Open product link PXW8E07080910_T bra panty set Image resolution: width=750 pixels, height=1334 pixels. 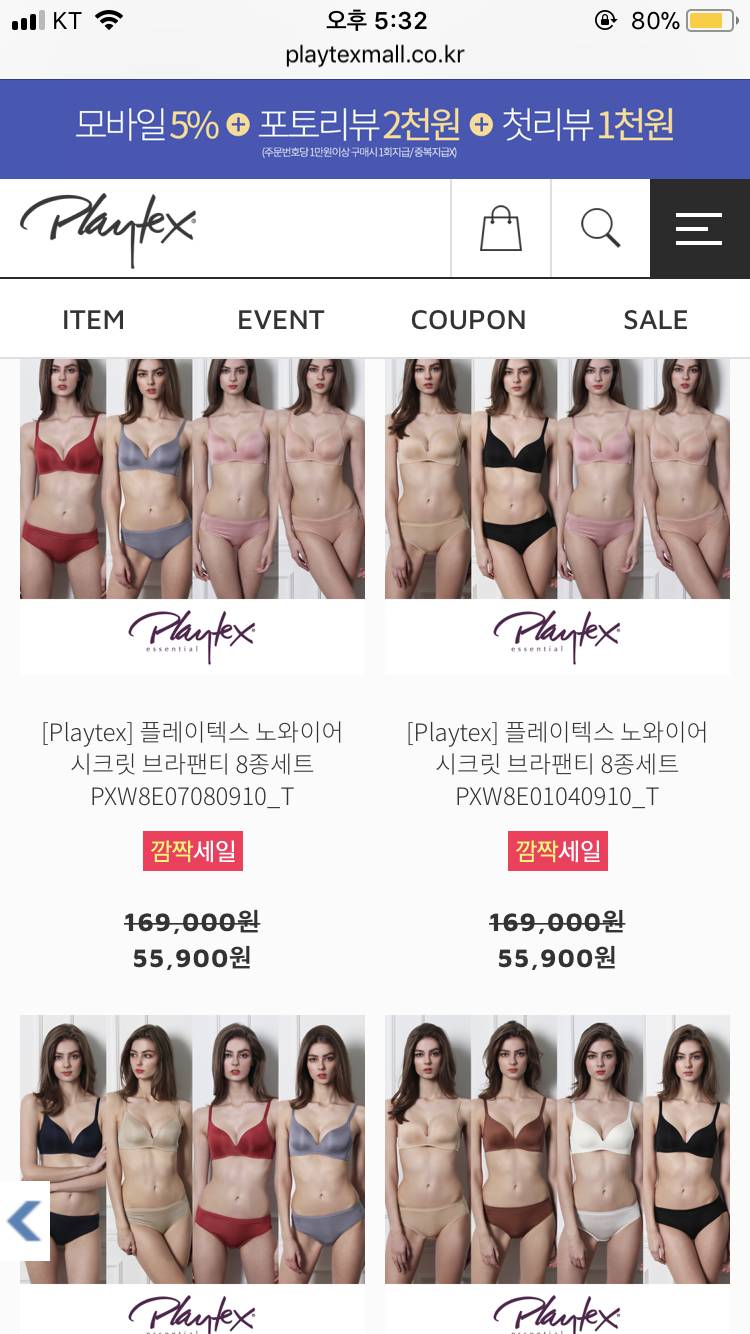point(192,764)
